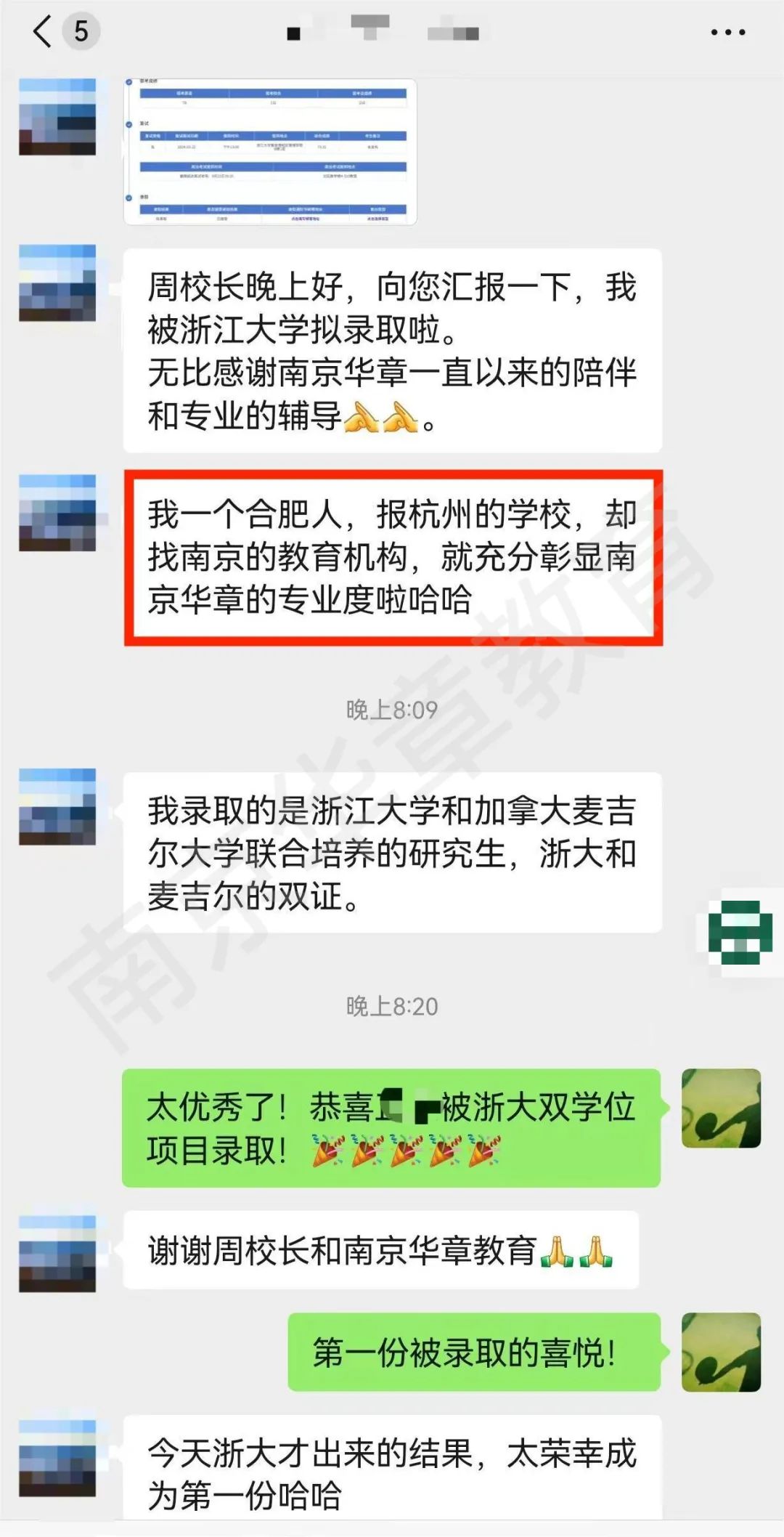Open sender's avatar beside 周校长晚上好 message
This screenshot has height=1537, width=784.
(57, 283)
